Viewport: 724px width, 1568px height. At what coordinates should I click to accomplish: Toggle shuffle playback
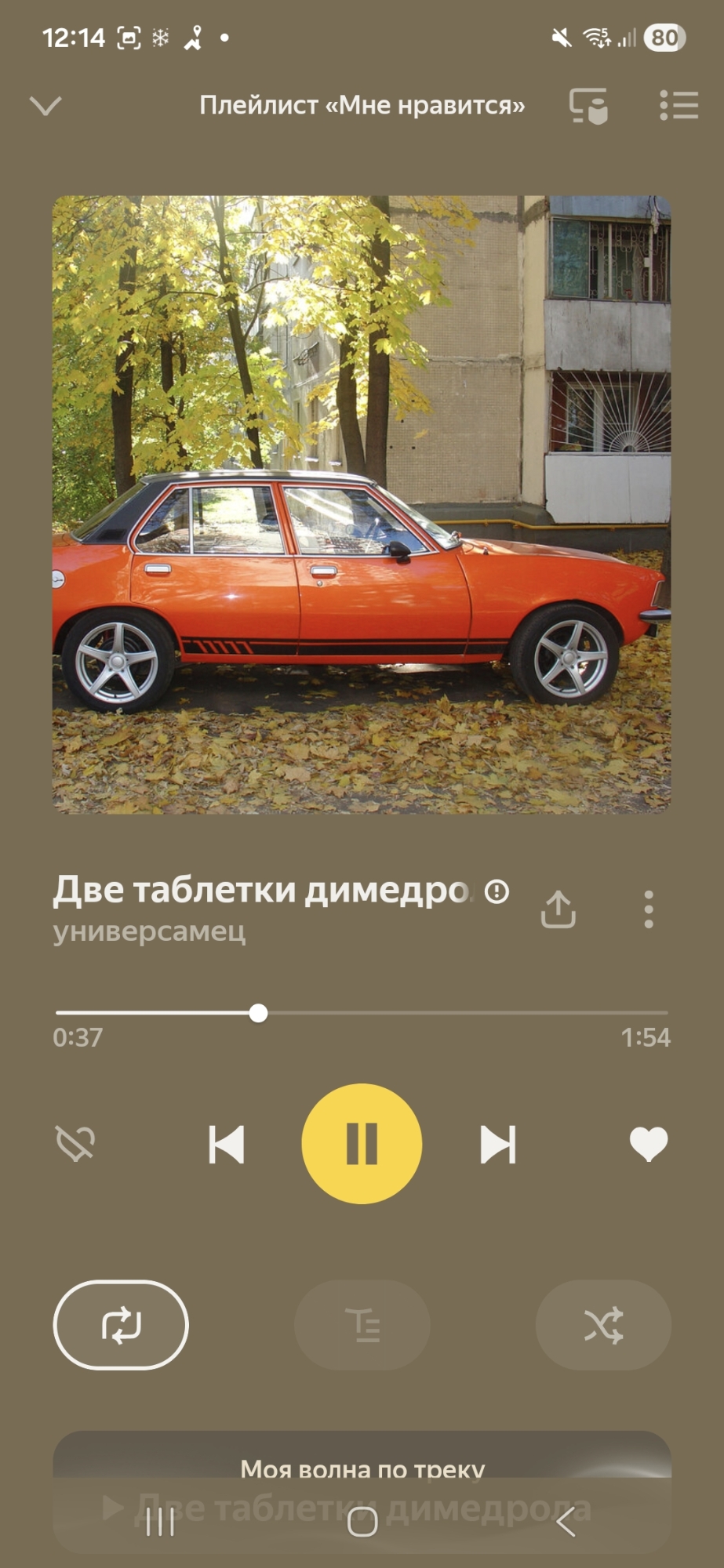603,1325
